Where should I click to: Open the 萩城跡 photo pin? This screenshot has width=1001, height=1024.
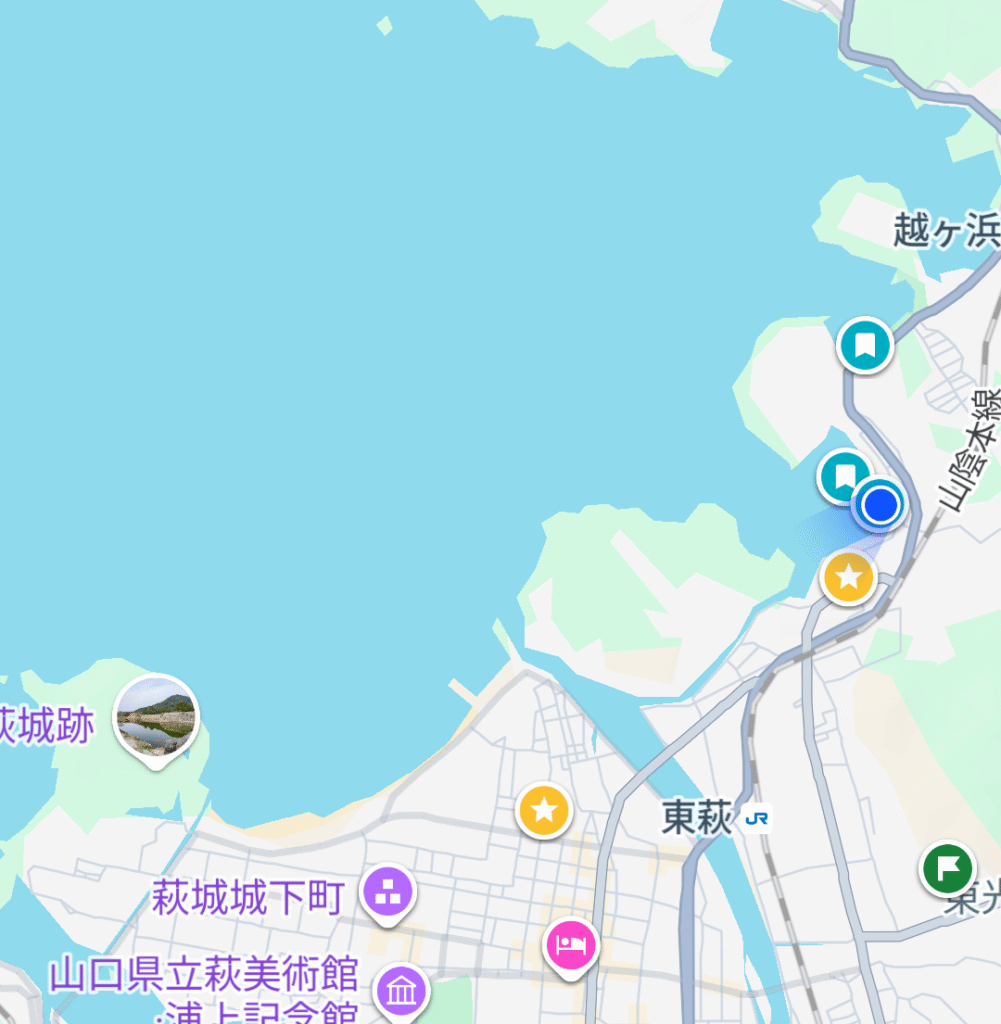[156, 716]
